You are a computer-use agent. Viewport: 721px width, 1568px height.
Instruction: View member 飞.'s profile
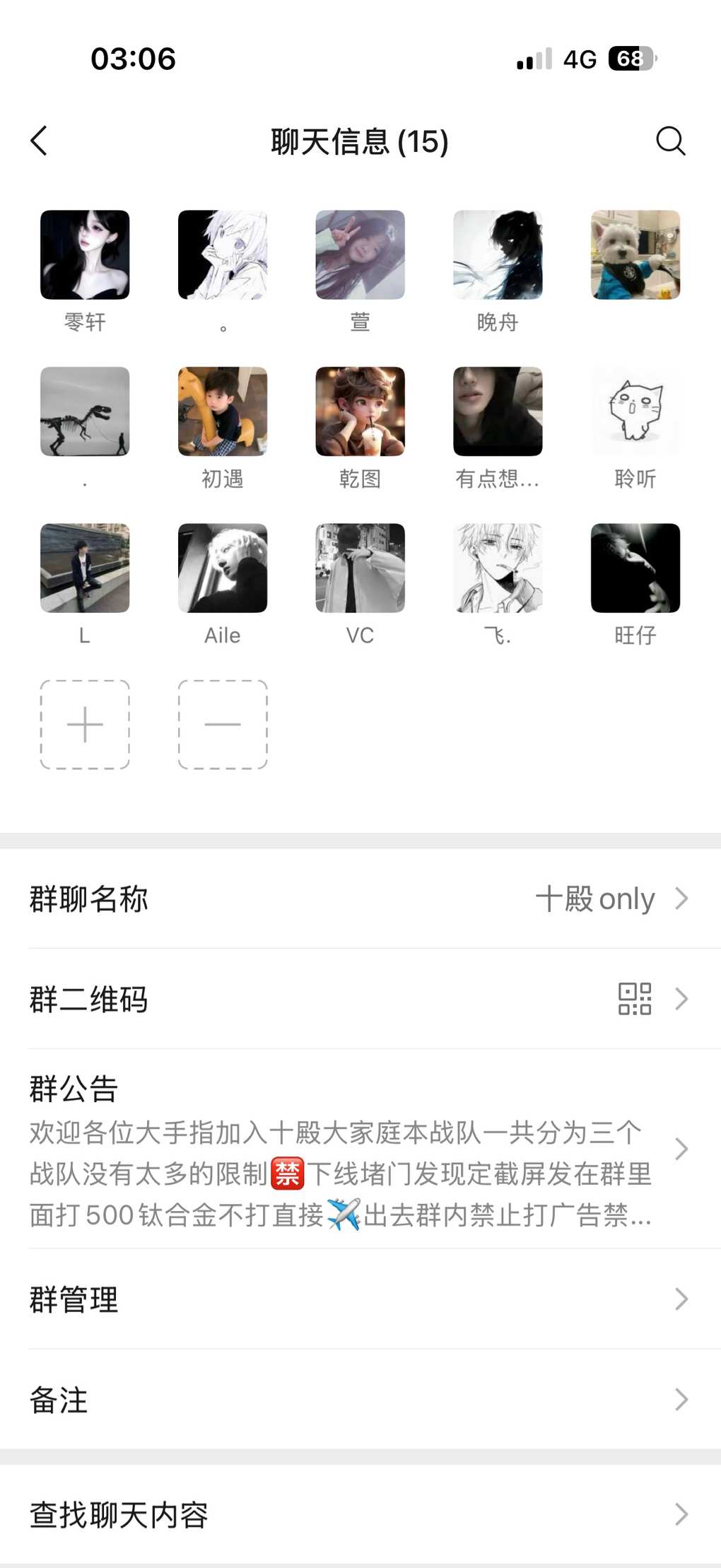point(498,568)
